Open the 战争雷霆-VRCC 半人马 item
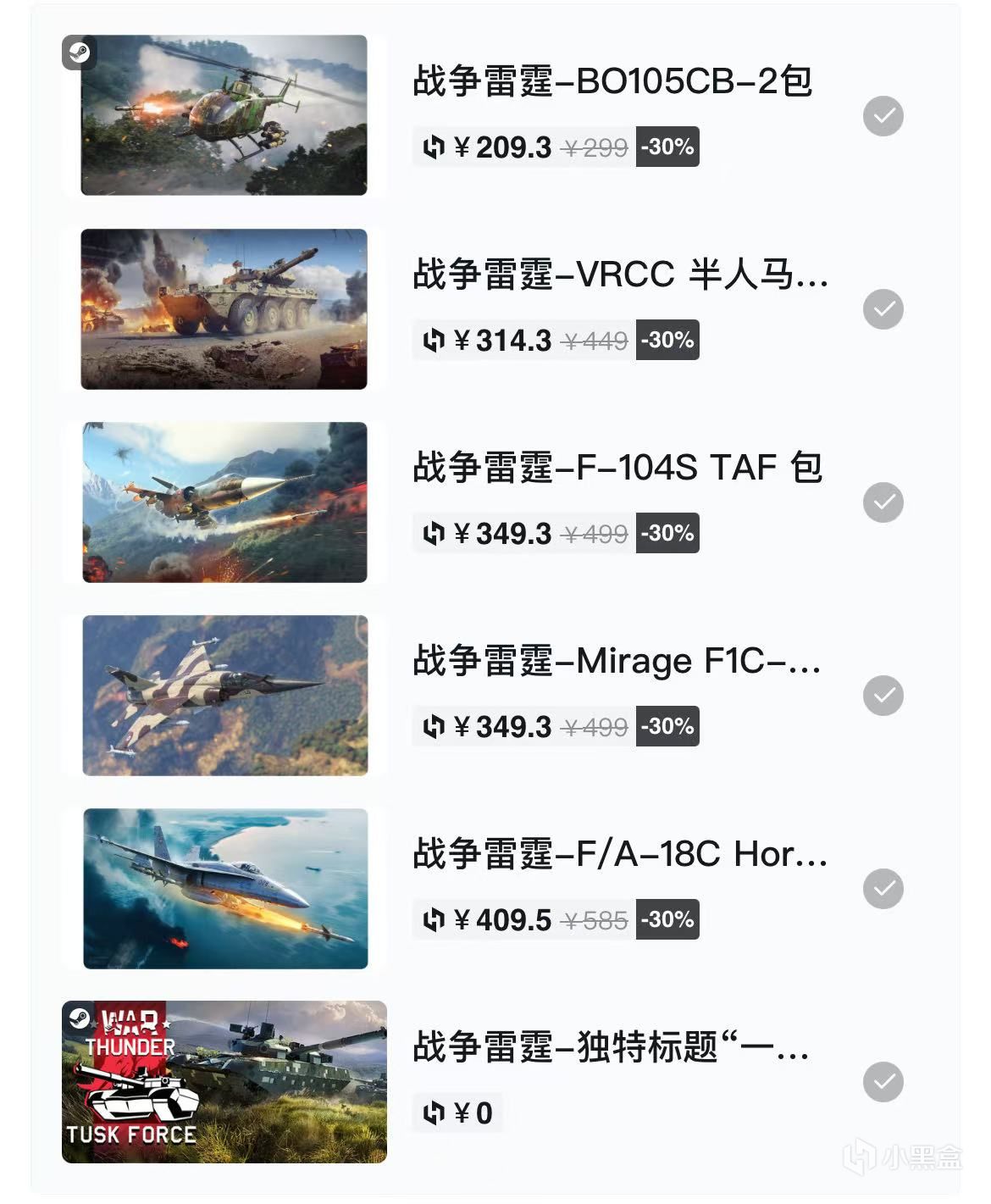 click(620, 275)
